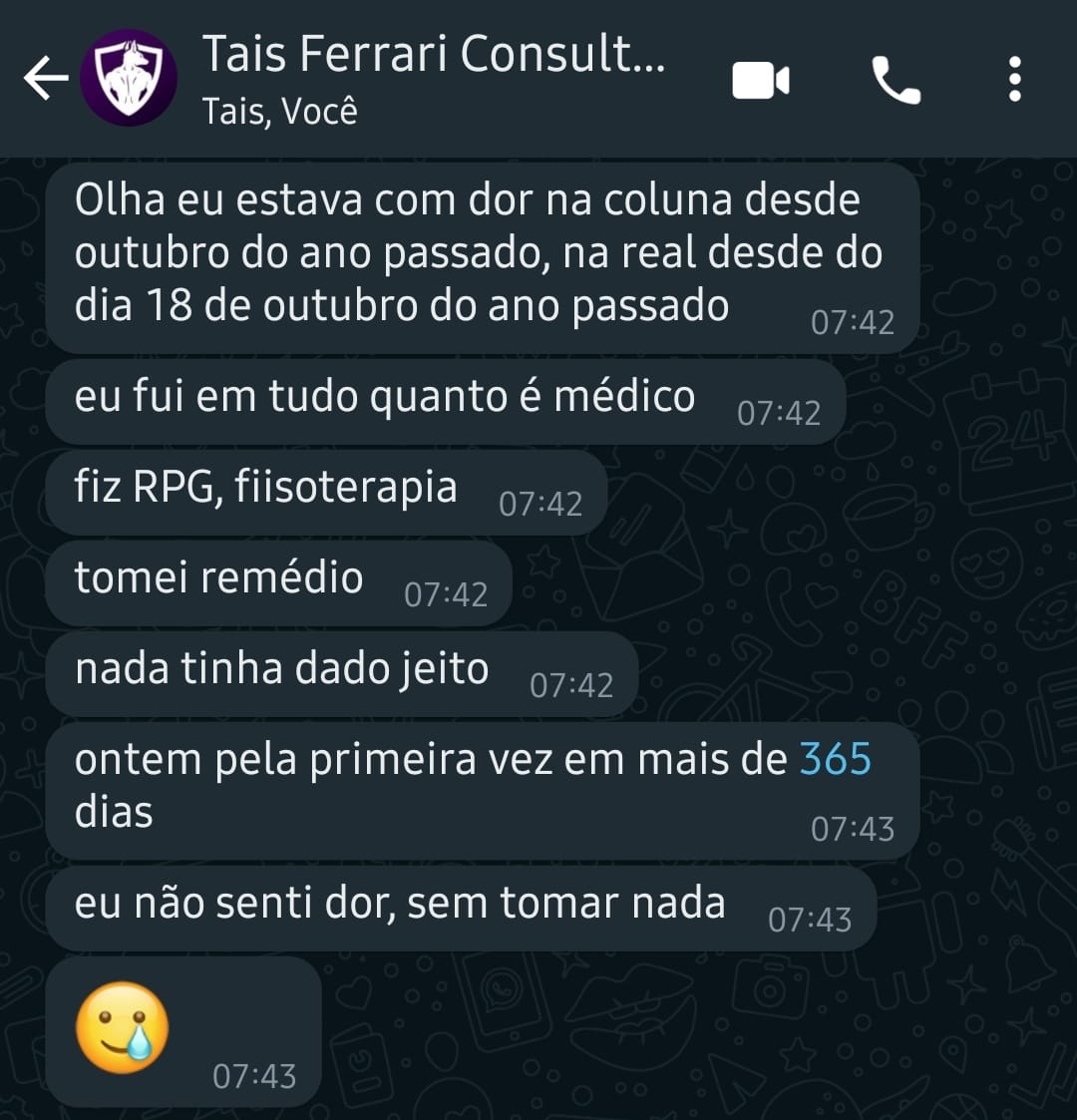
Task: Open Tais Ferrari Consult group info
Action: click(x=434, y=78)
